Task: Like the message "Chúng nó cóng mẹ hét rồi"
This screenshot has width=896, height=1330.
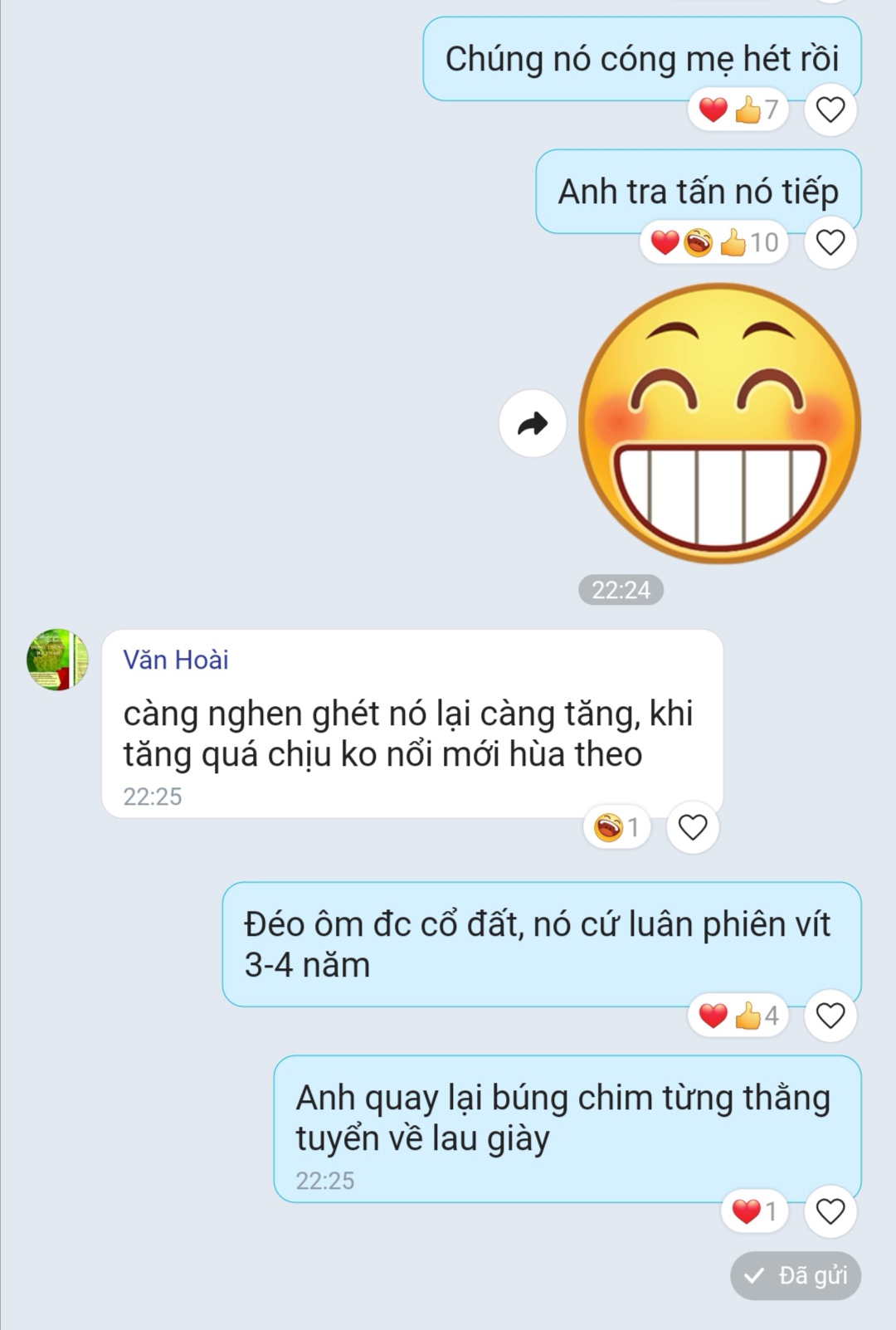Action: pos(830,110)
